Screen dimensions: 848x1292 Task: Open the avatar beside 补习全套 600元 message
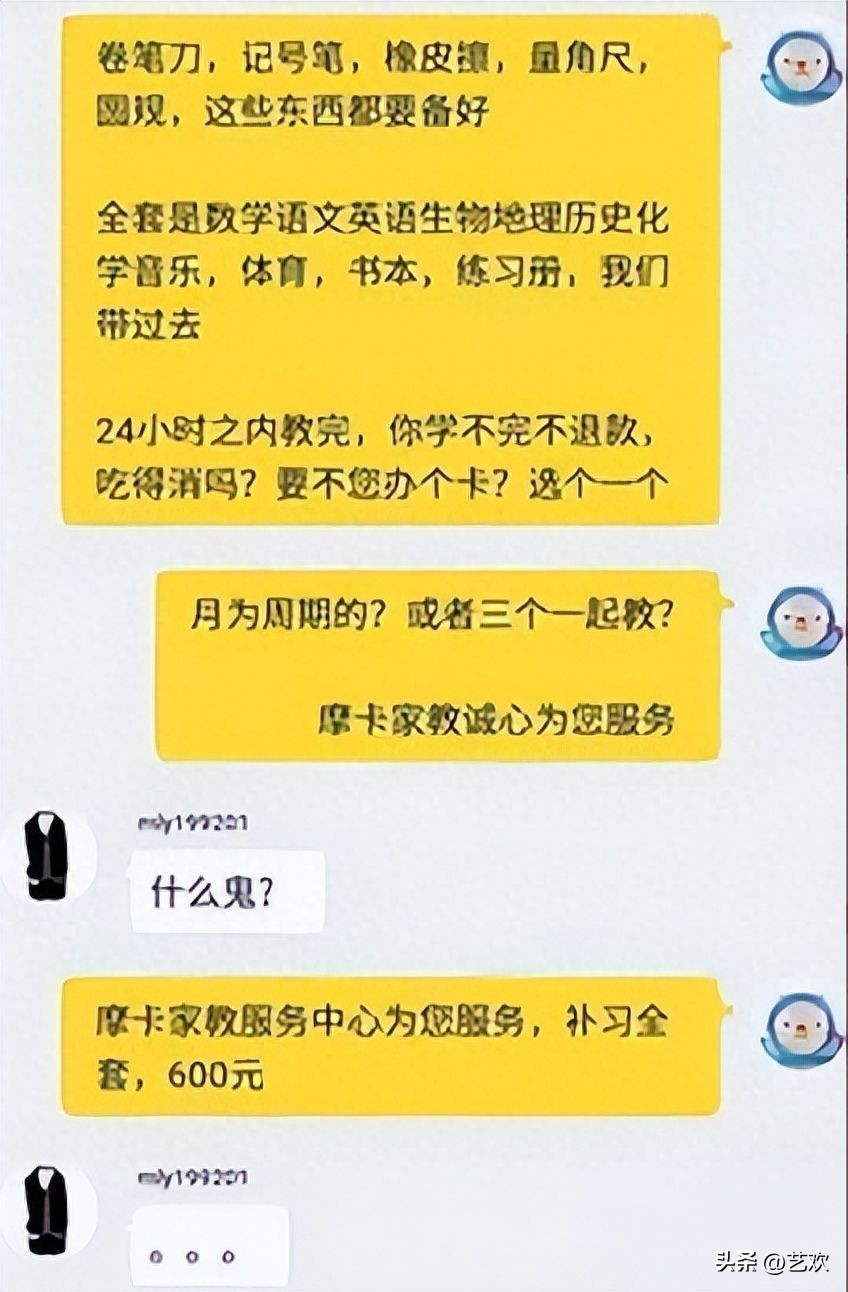pos(801,1030)
